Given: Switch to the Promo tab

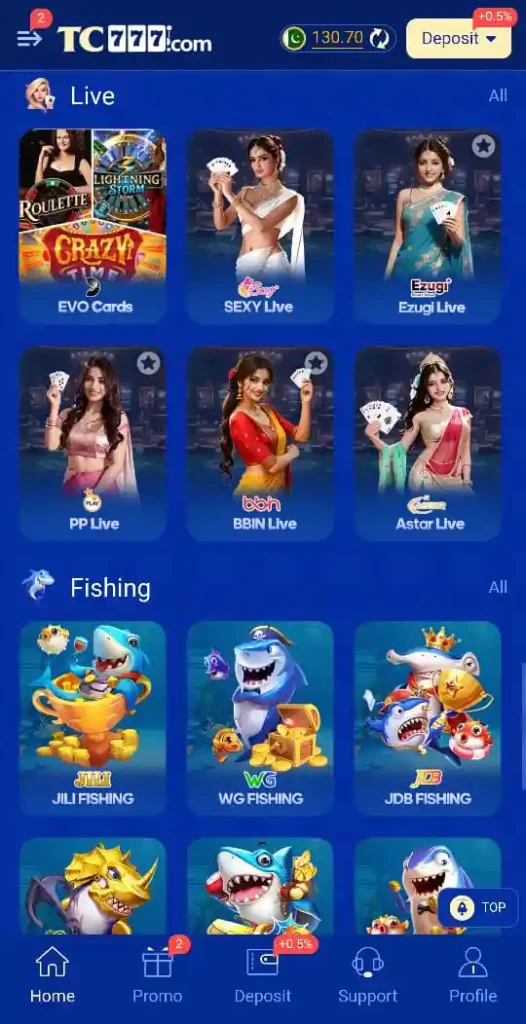Looking at the screenshot, I should [157, 975].
